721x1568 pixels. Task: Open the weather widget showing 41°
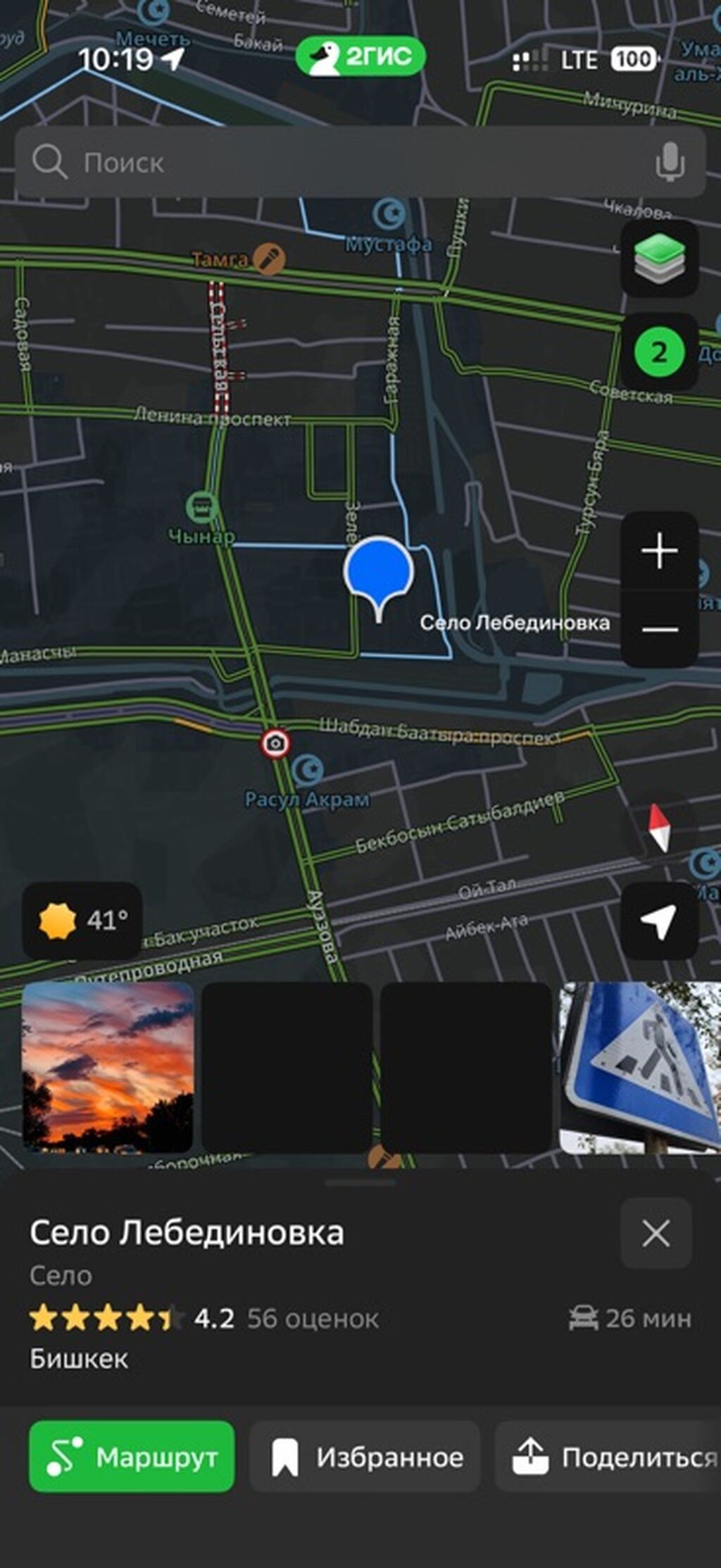coord(82,920)
